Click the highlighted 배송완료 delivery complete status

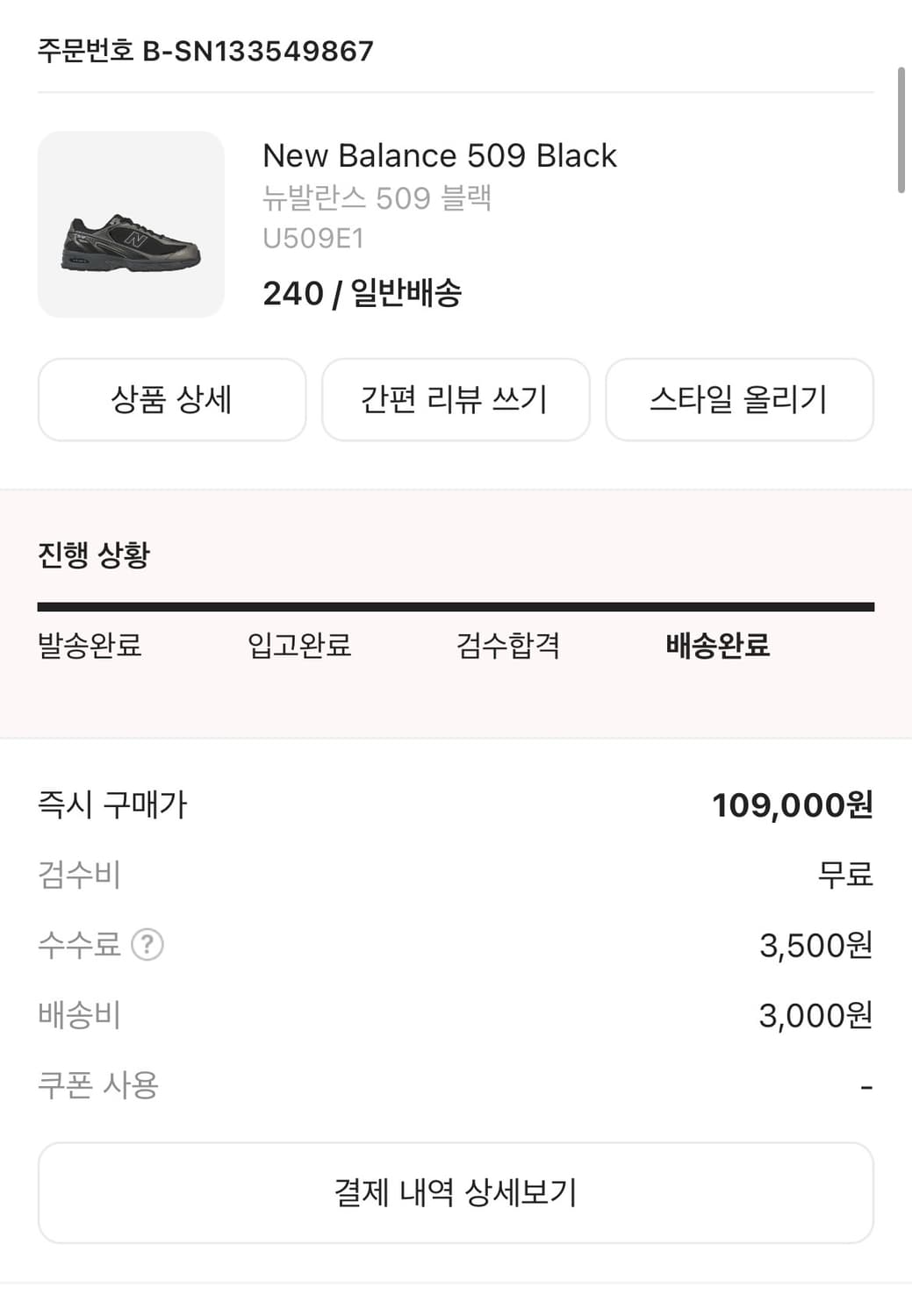click(x=716, y=646)
